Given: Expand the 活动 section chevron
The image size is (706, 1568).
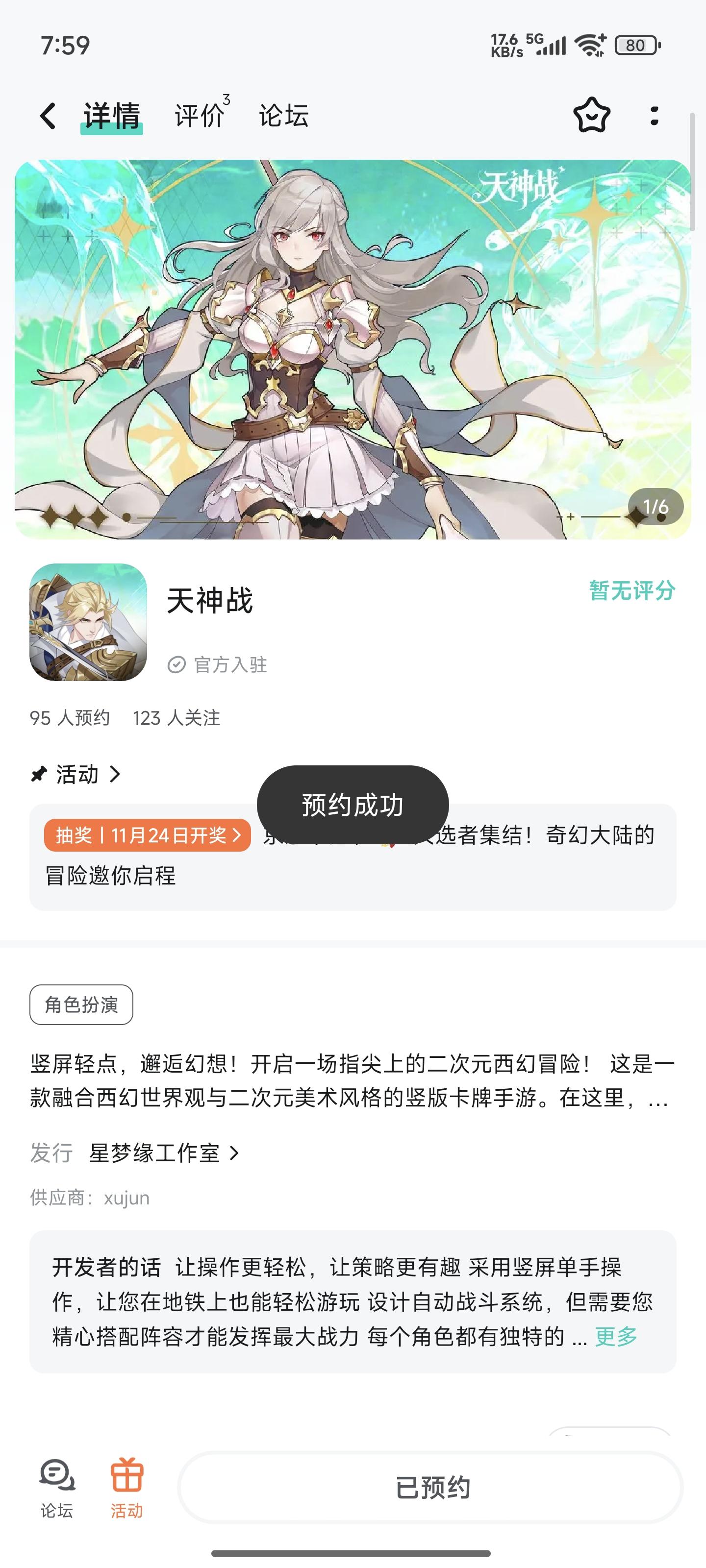Looking at the screenshot, I should tap(116, 774).
